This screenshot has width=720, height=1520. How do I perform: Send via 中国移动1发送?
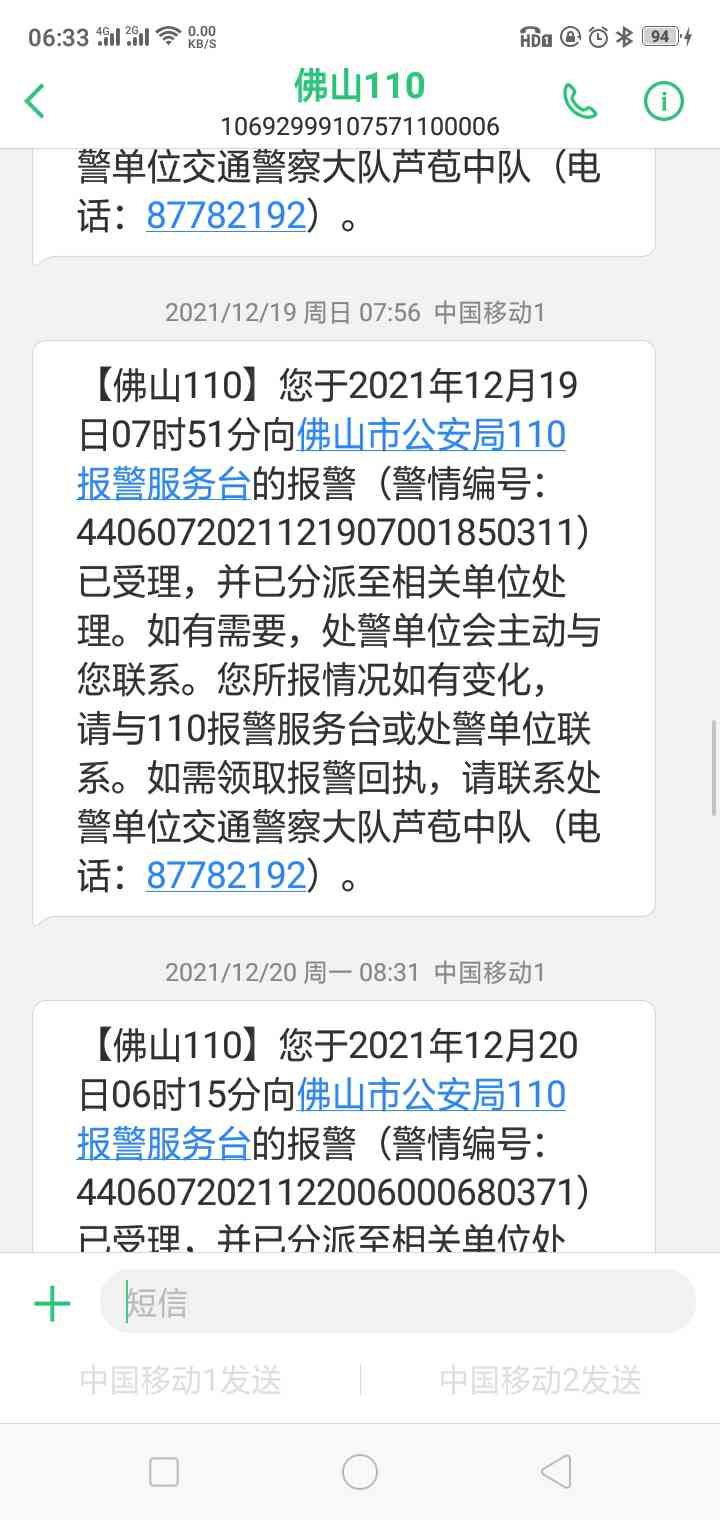coord(181,1381)
